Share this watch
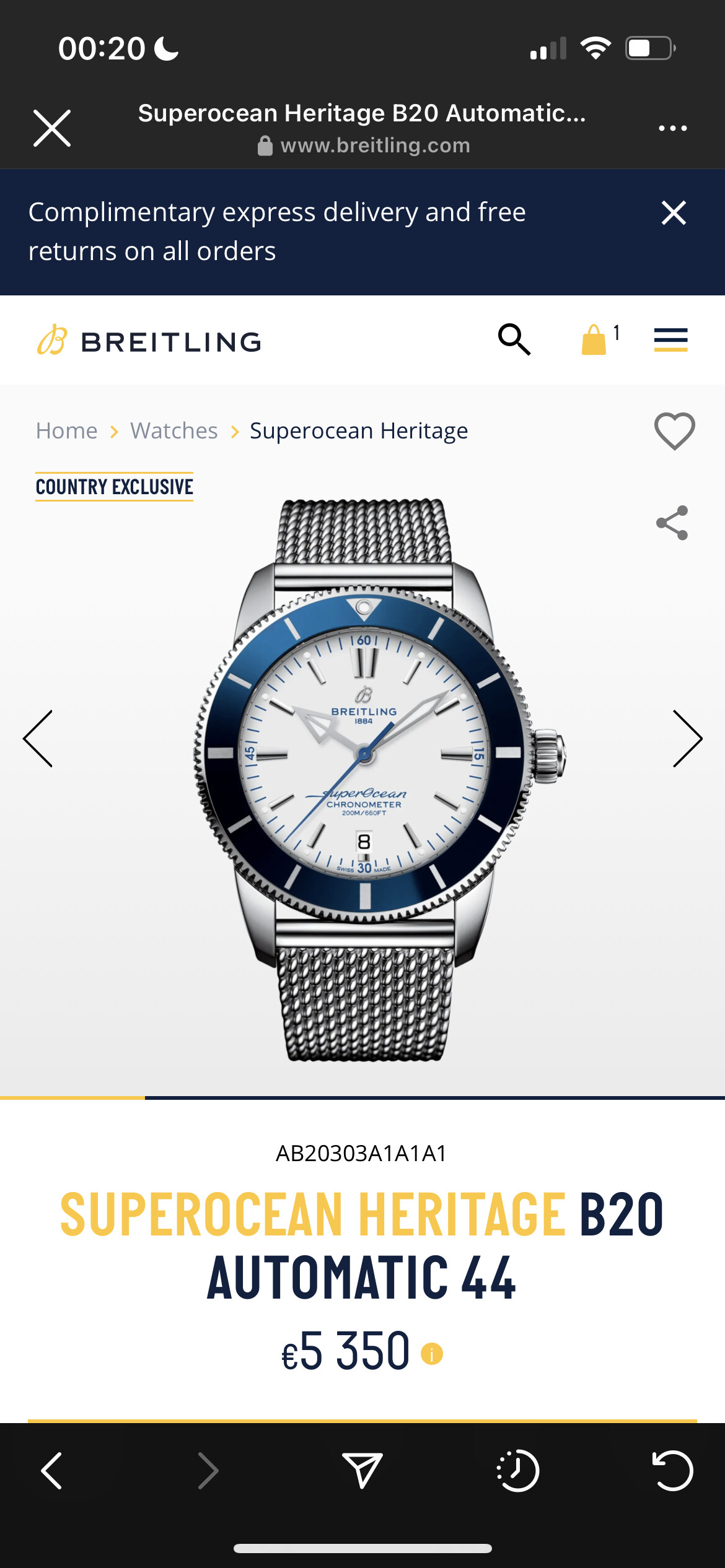The width and height of the screenshot is (725, 1568). pyautogui.click(x=672, y=523)
